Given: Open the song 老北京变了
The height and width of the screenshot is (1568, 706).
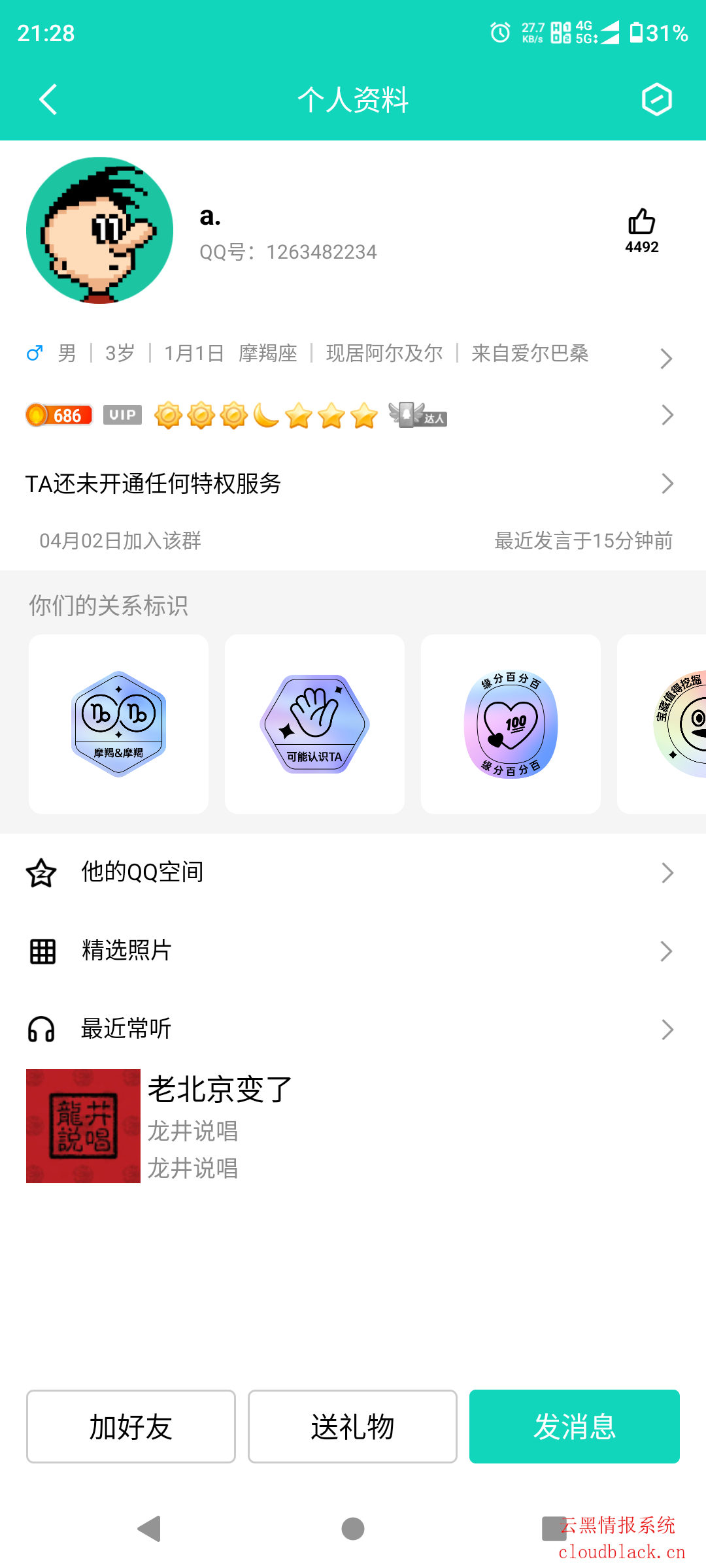Looking at the screenshot, I should click(x=220, y=1125).
